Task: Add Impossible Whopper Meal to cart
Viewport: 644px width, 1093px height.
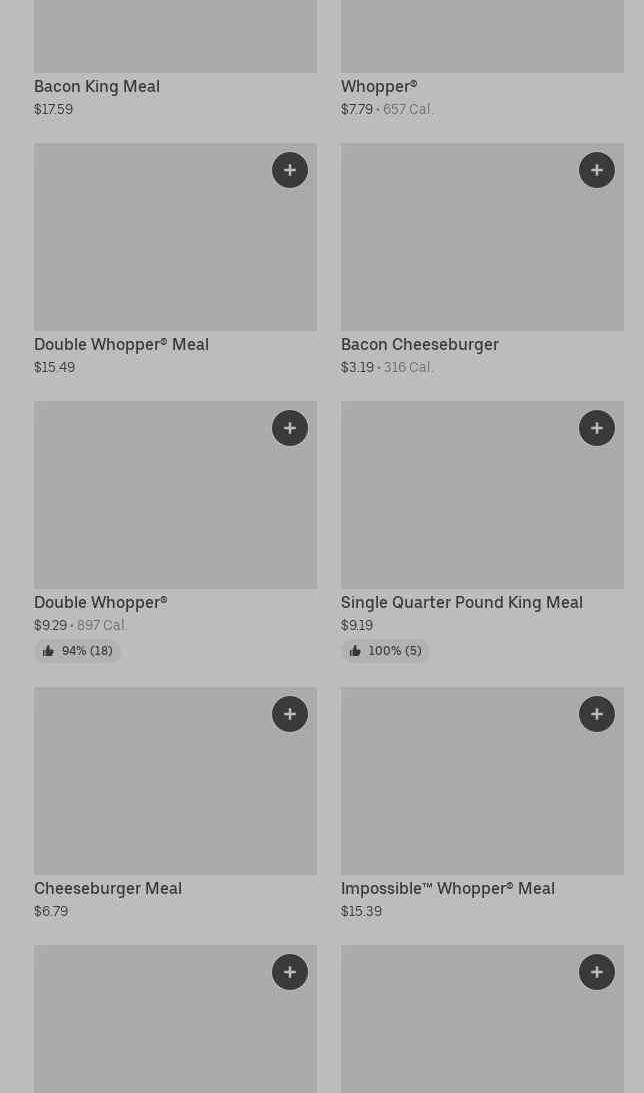Action: [597, 714]
